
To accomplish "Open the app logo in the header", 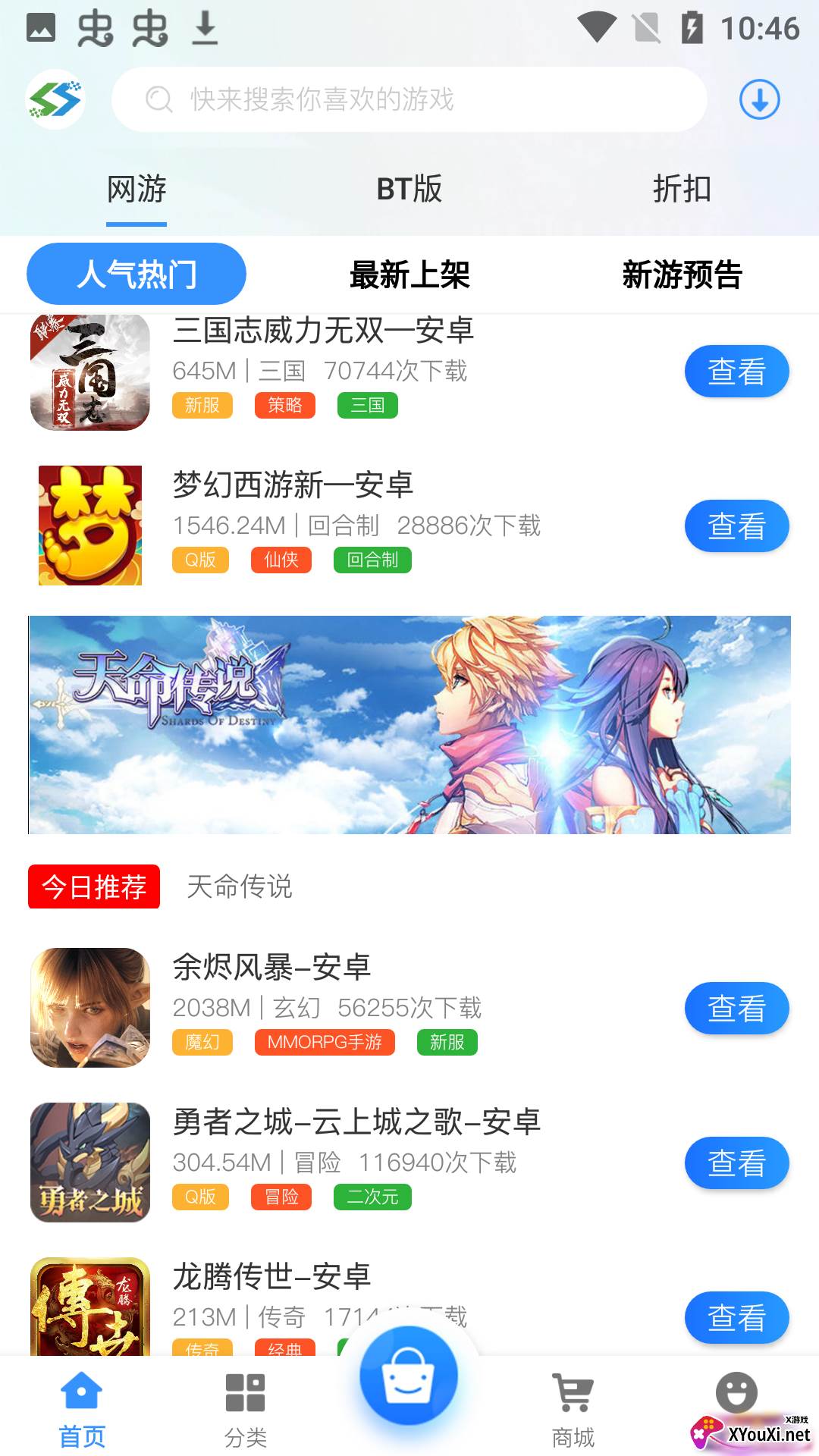I will pos(55,99).
